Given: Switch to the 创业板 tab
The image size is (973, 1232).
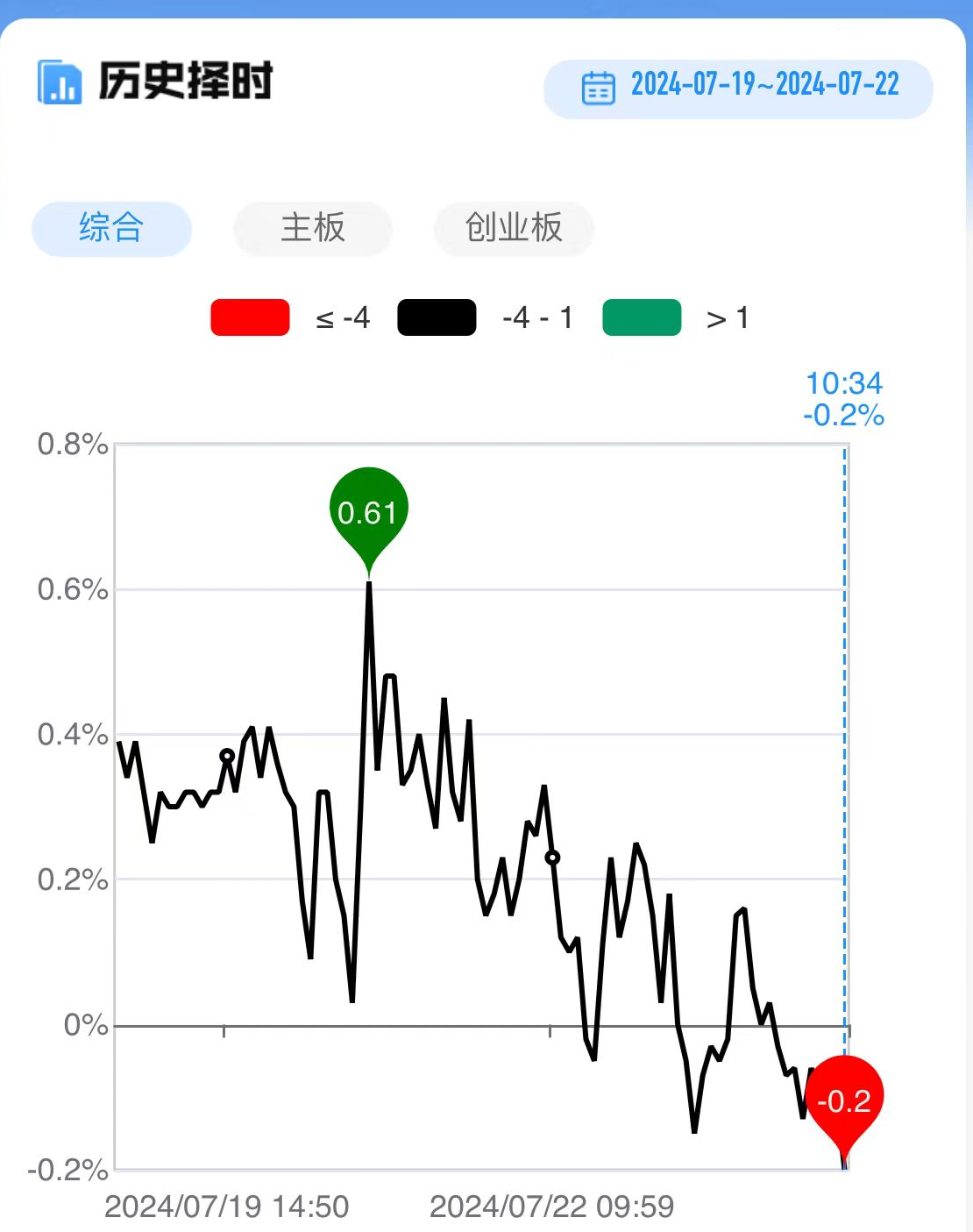Looking at the screenshot, I should pos(514,228).
